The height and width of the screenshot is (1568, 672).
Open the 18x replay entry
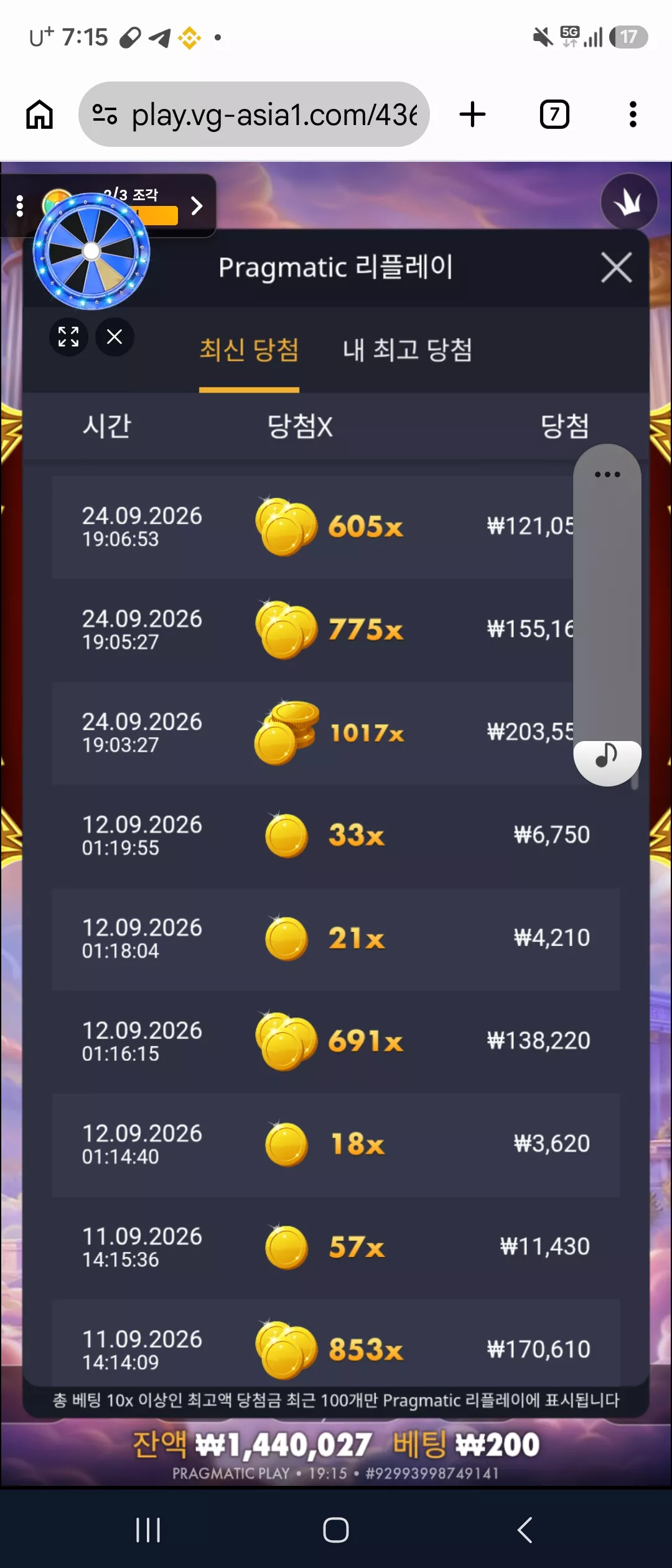(336, 1145)
